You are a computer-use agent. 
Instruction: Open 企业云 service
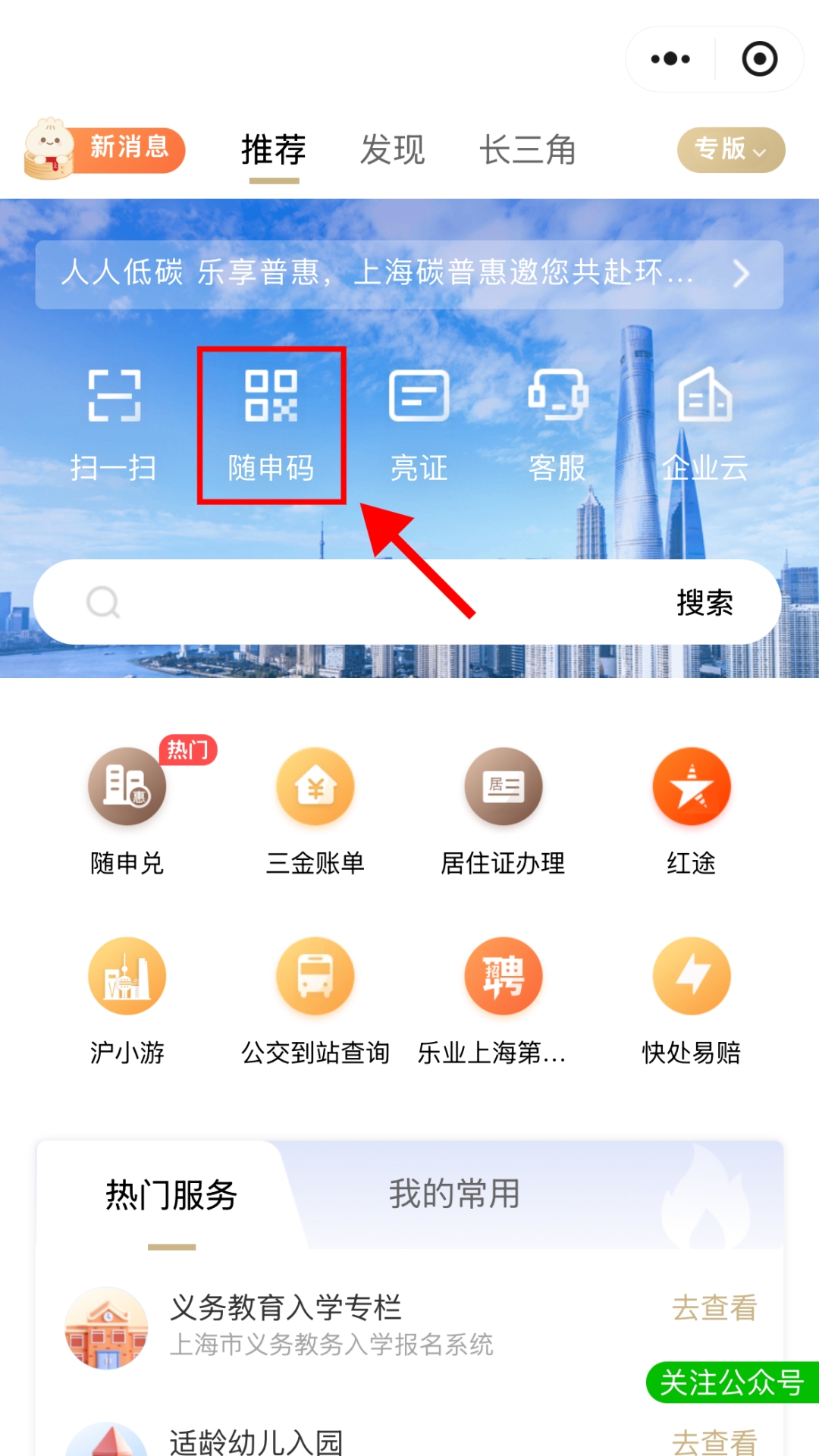704,425
